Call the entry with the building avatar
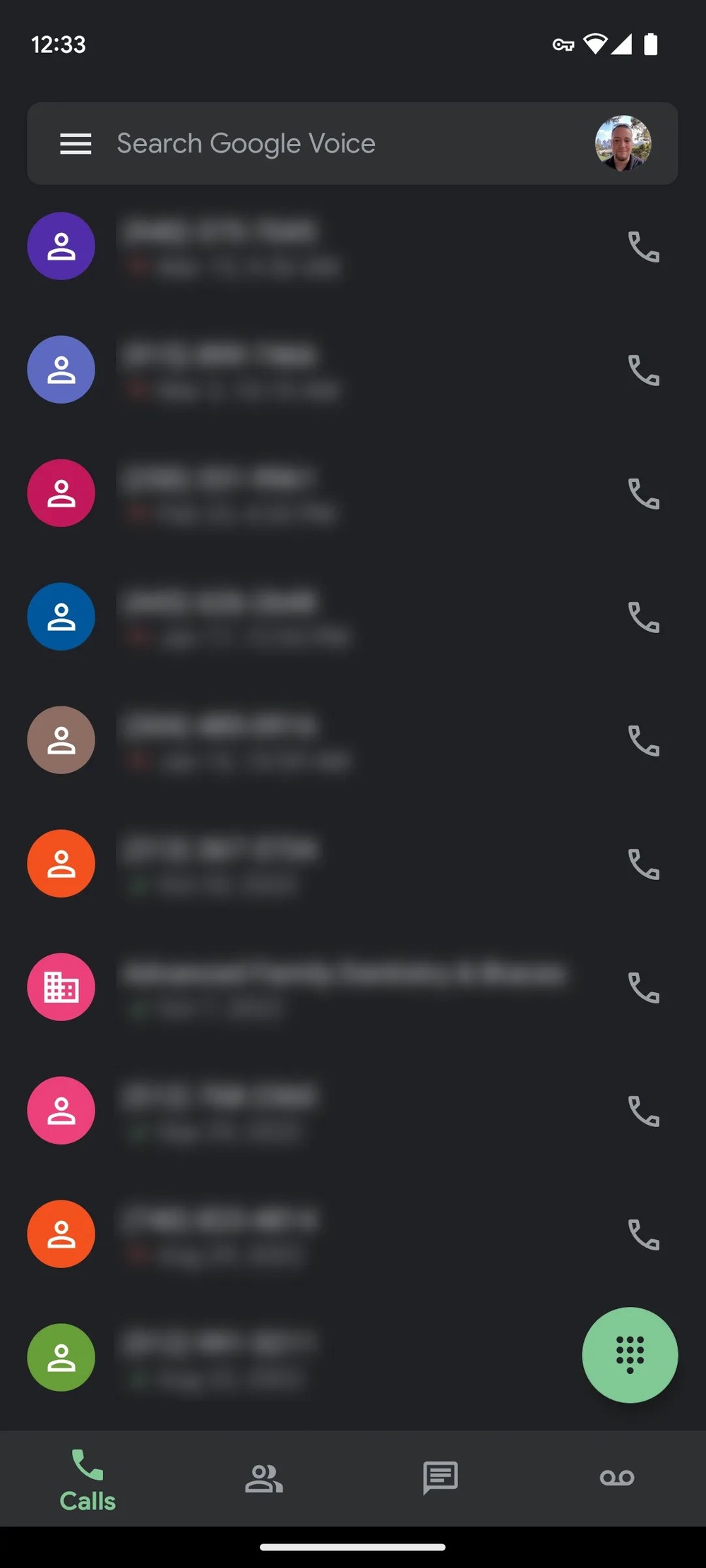 coord(644,987)
